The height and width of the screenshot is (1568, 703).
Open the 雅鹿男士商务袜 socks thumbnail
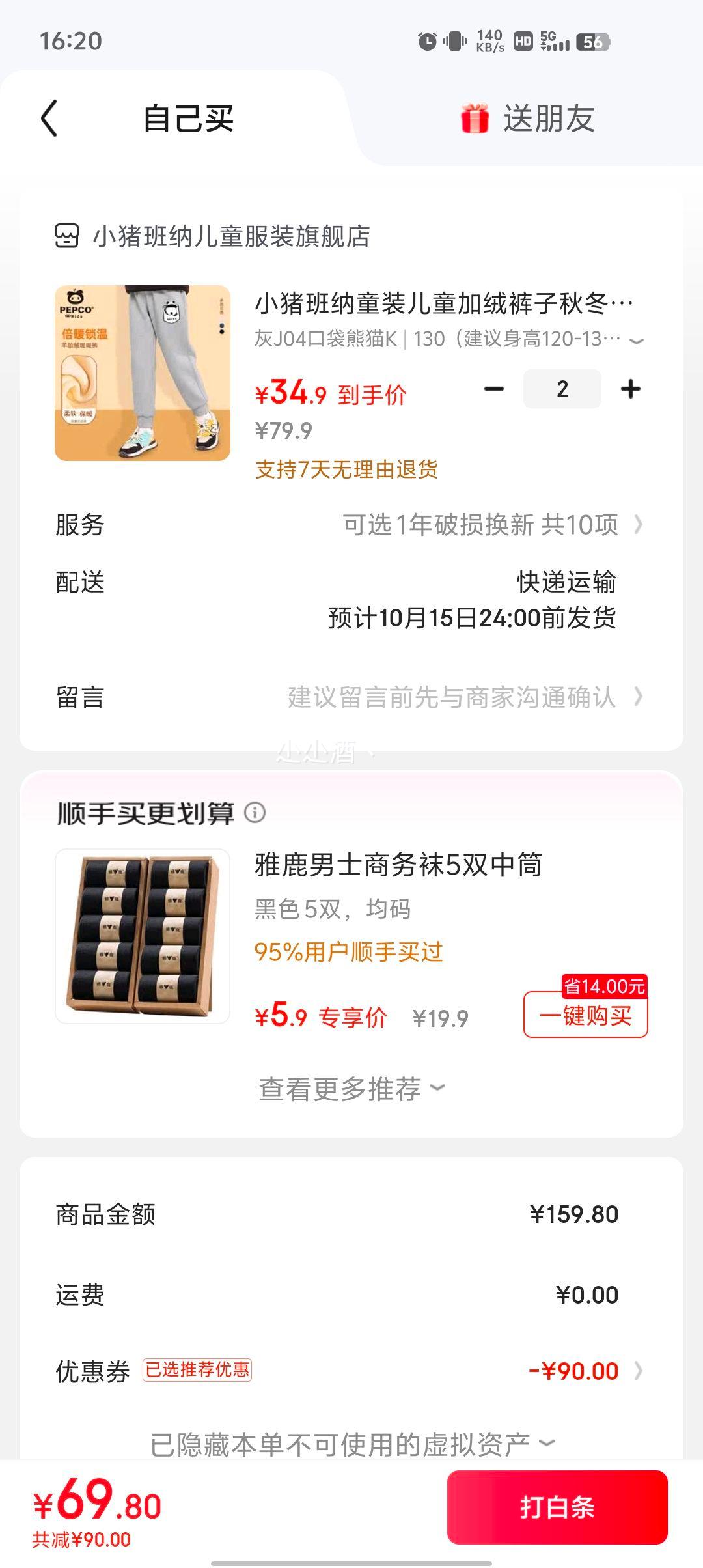(x=143, y=936)
